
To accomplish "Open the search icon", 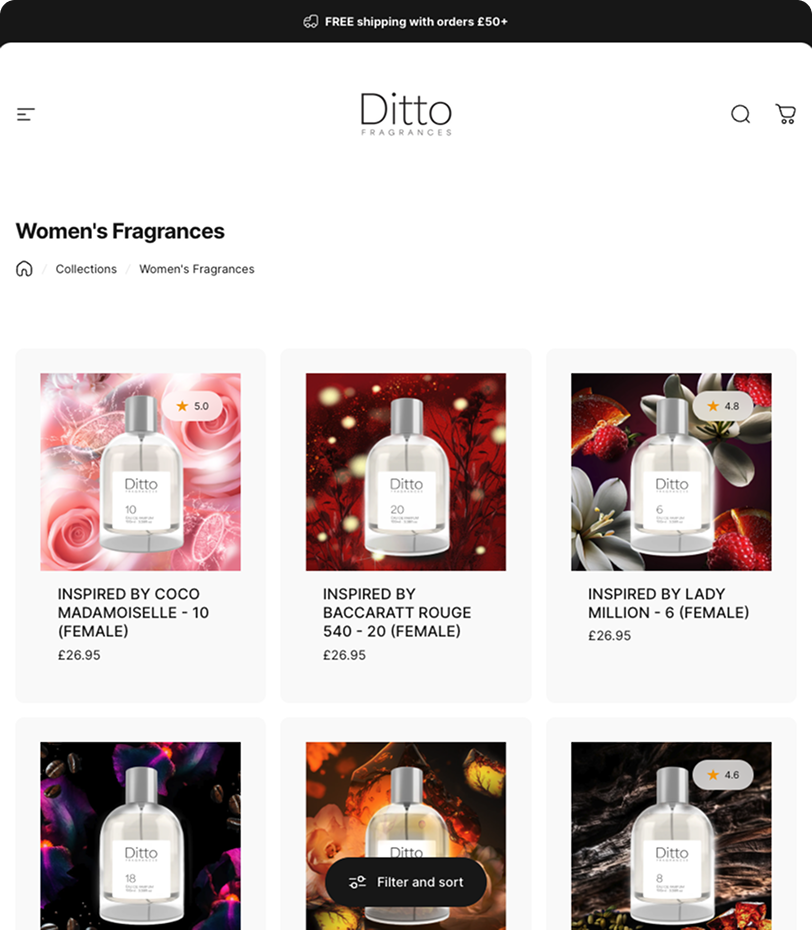I will 740,114.
